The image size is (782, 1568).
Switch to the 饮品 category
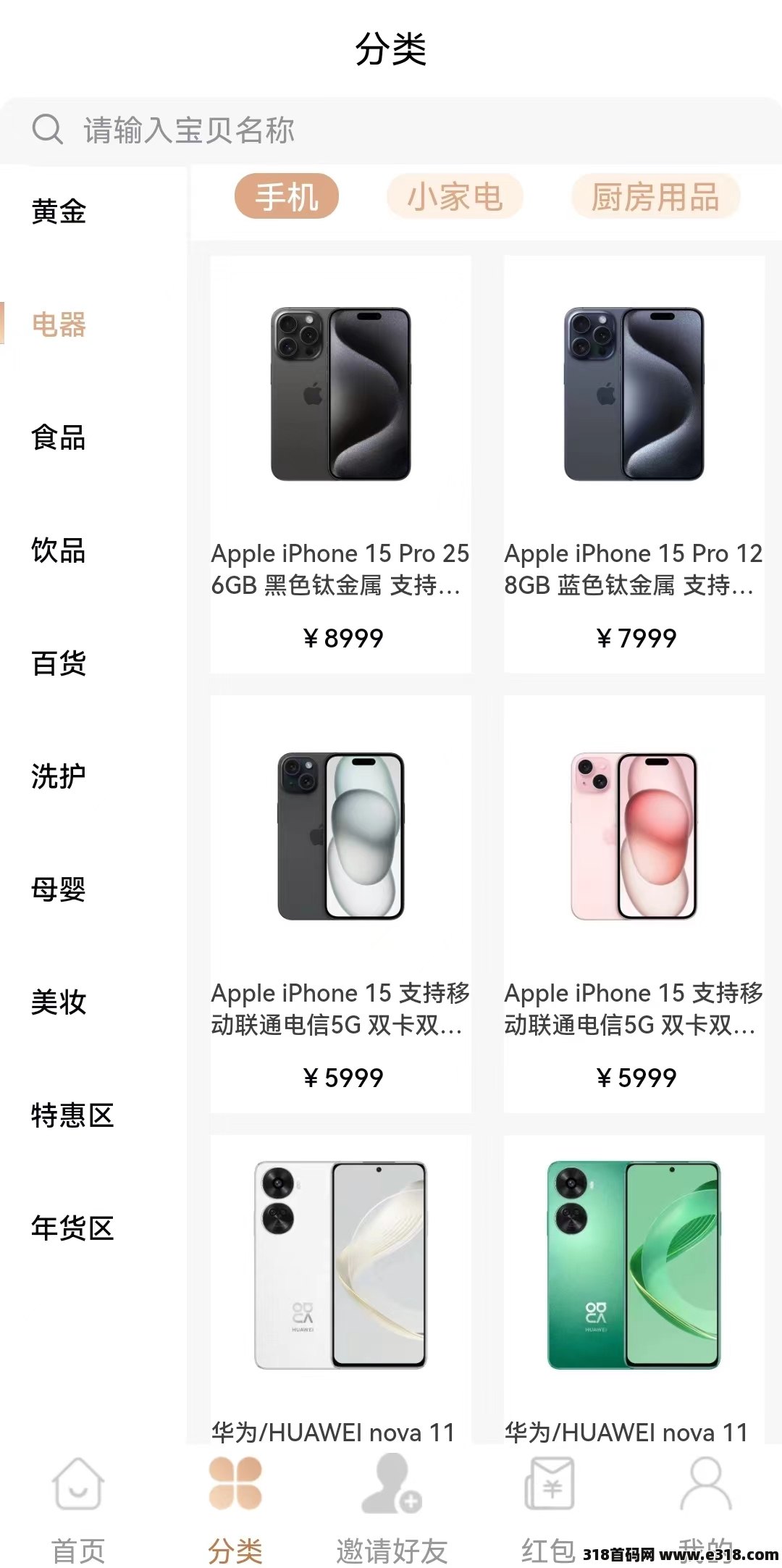[59, 551]
